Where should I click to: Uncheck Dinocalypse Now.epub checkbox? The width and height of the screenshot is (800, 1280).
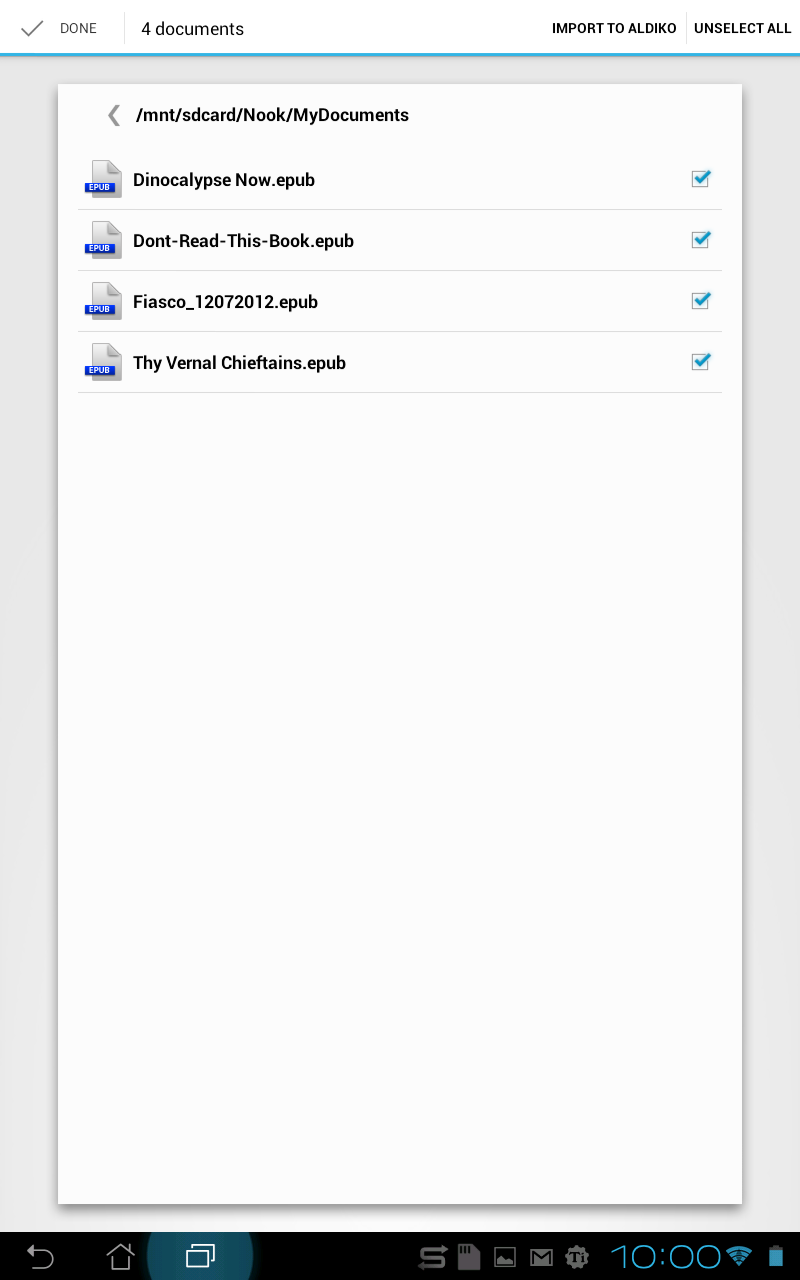(x=700, y=179)
